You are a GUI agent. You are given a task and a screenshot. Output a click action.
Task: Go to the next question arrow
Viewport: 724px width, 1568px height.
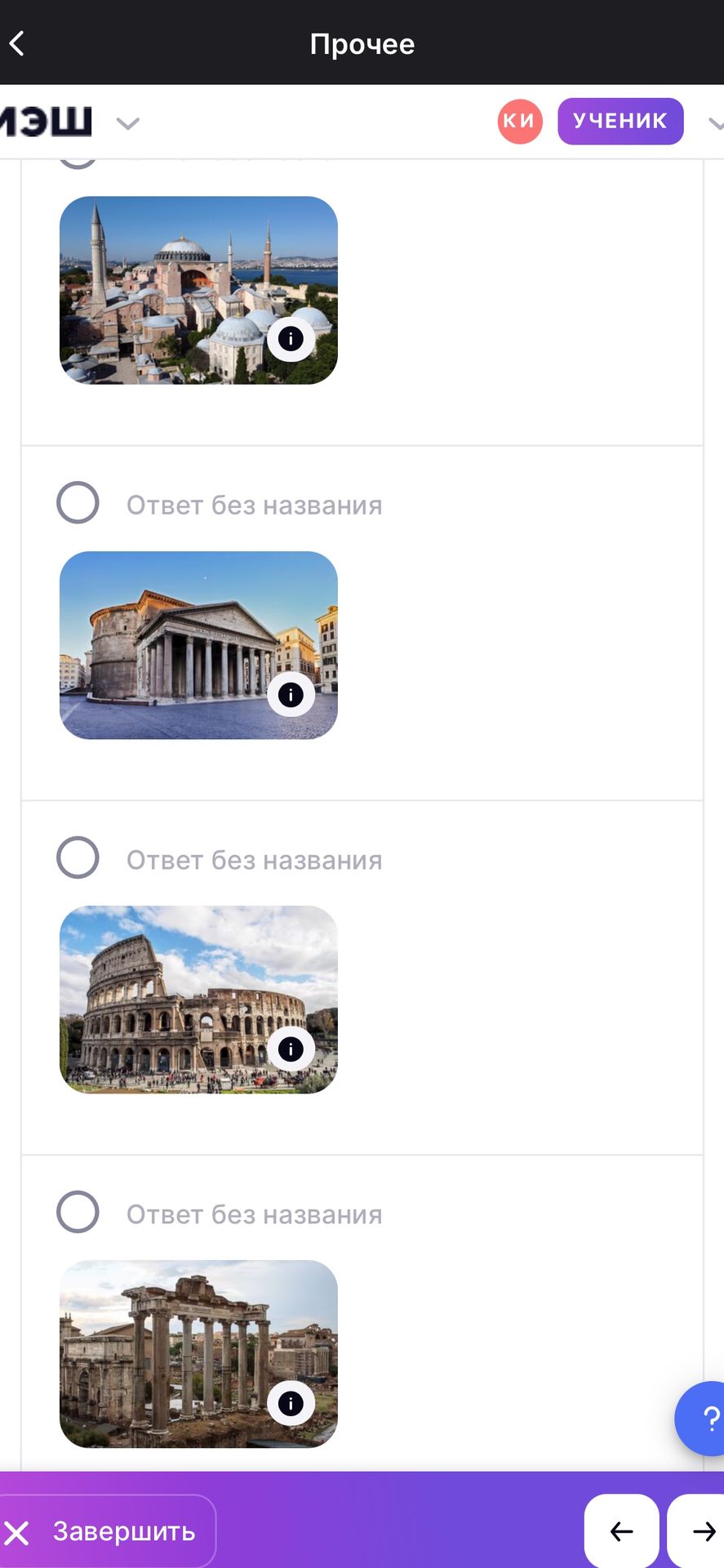pos(696,1531)
